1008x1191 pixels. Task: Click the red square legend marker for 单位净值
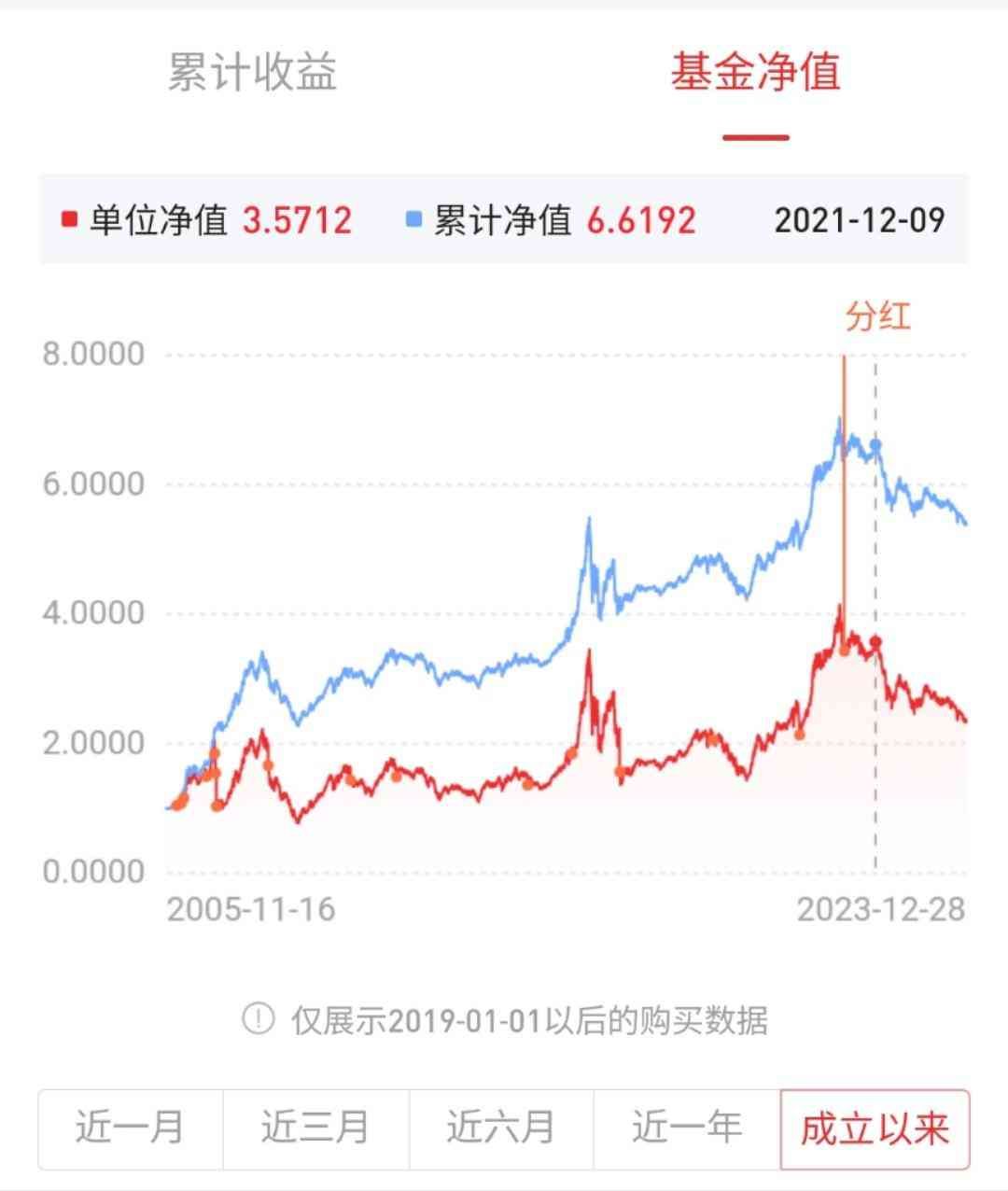tap(67, 216)
